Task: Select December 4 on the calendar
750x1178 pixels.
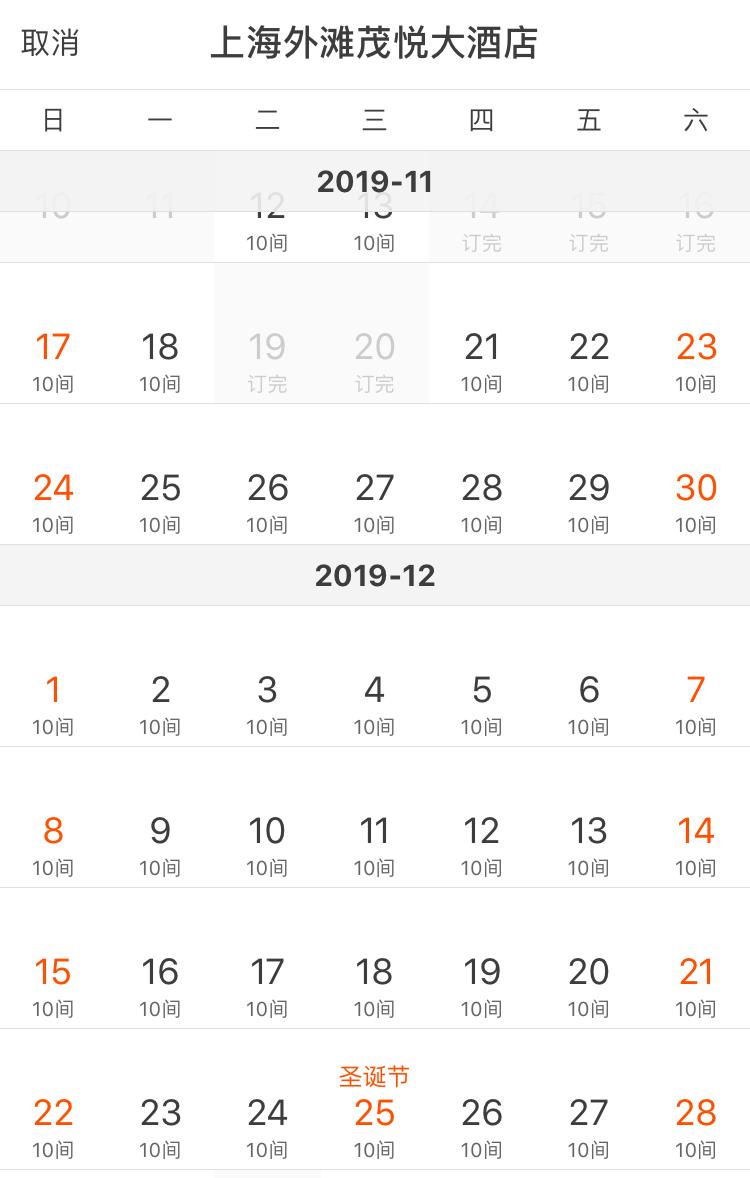Action: coord(374,702)
